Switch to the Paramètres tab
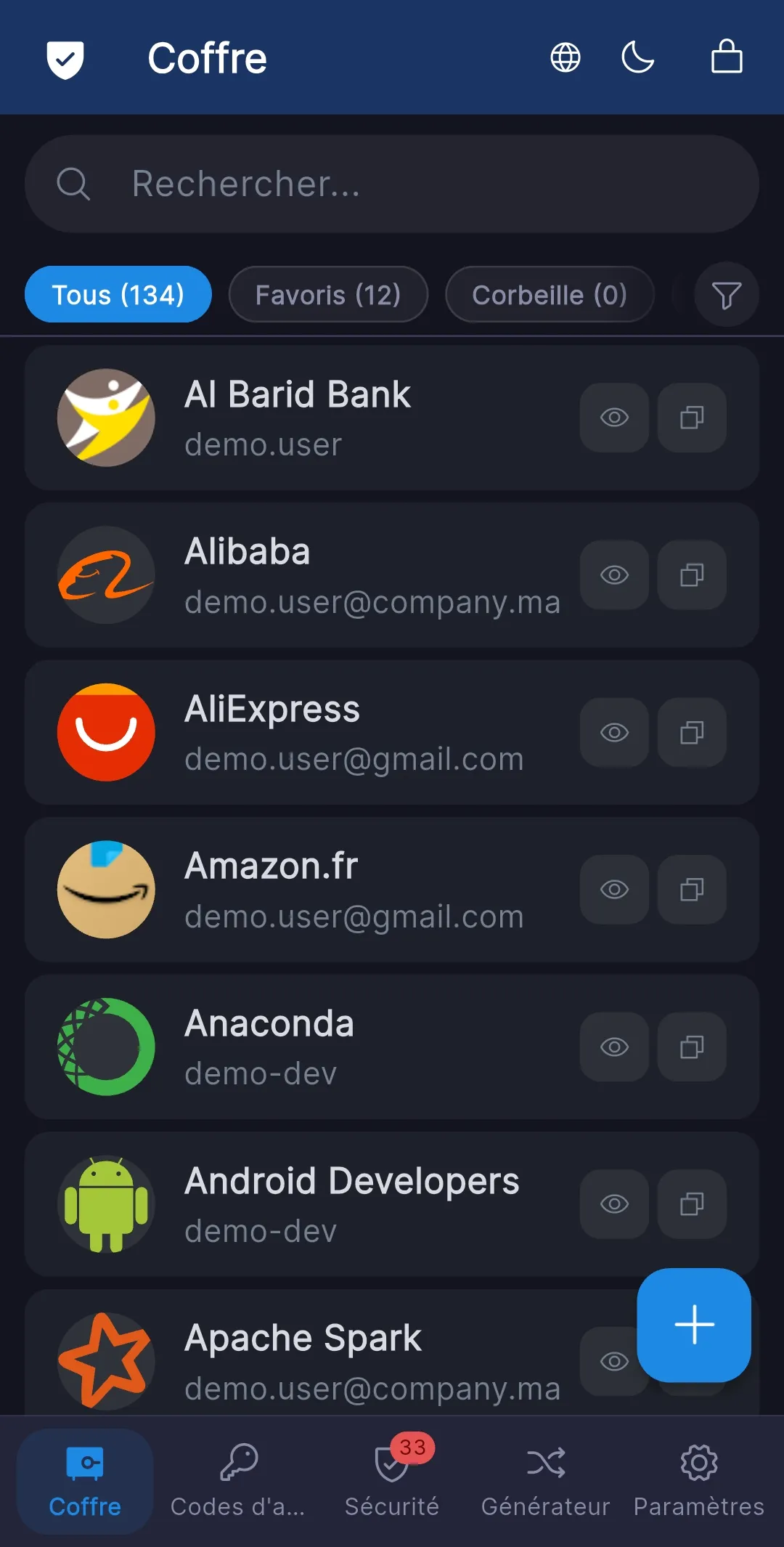Screen dimensions: 784x1547 click(x=699, y=1482)
